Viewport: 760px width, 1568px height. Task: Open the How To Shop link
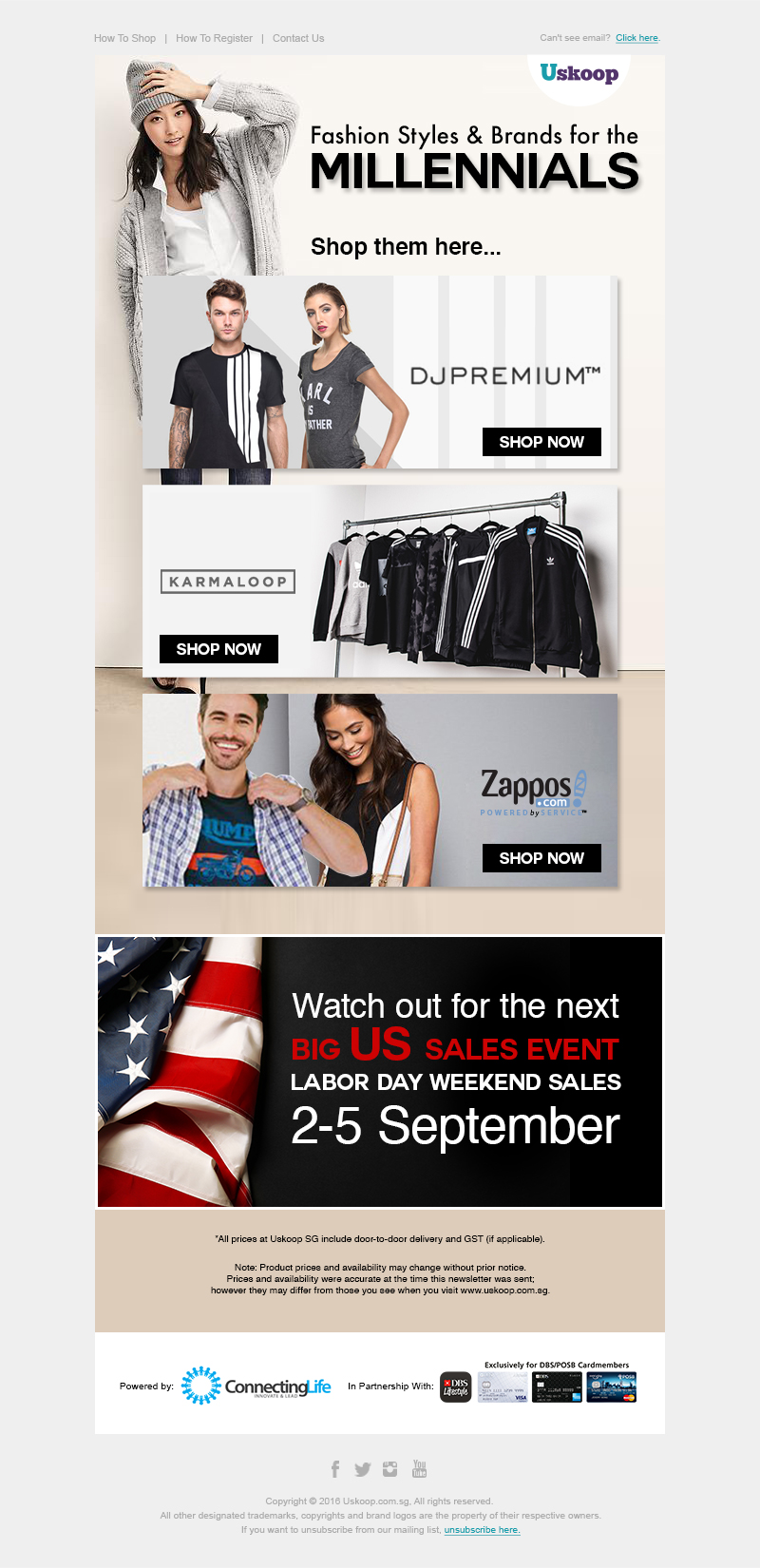[x=124, y=38]
